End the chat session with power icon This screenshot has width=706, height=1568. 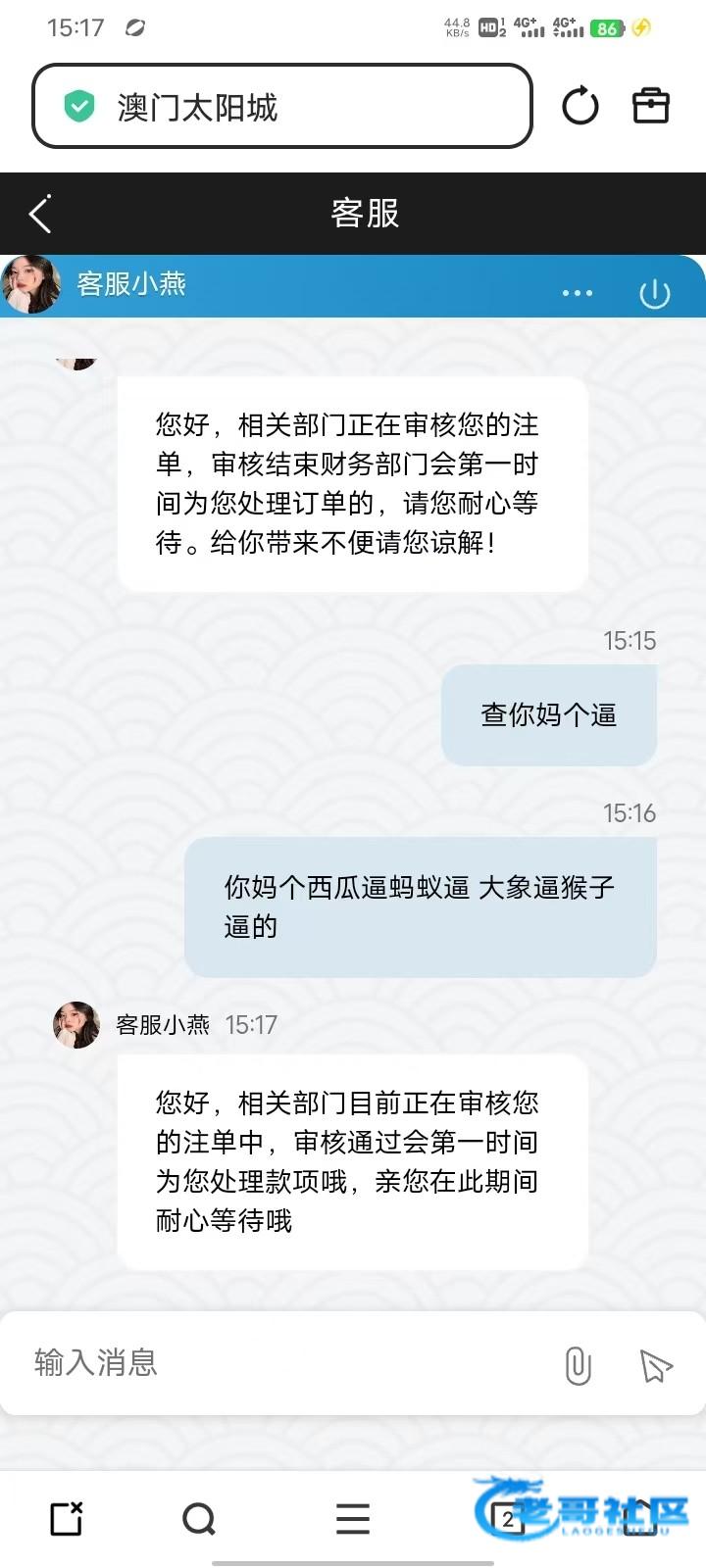(654, 293)
